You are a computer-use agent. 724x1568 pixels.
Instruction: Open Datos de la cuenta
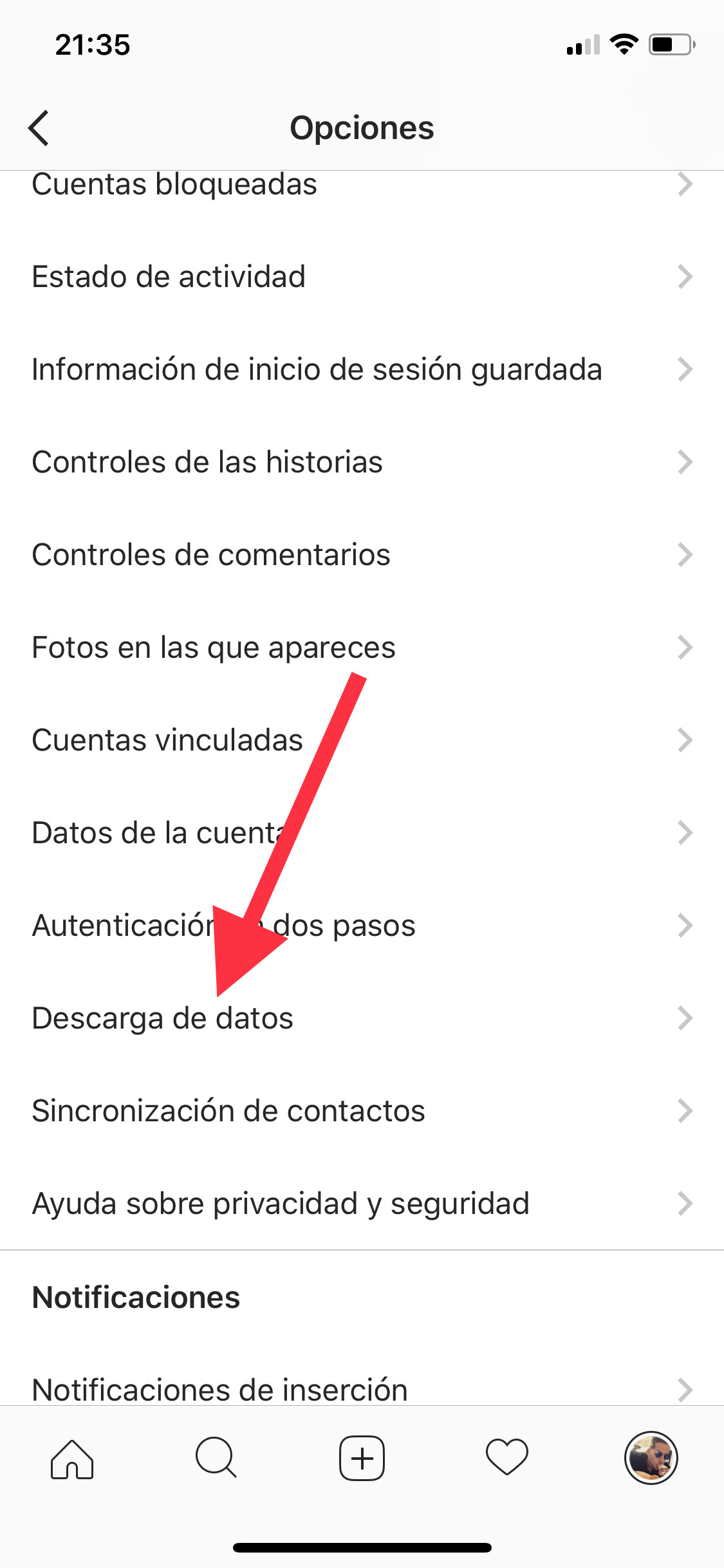(154, 833)
